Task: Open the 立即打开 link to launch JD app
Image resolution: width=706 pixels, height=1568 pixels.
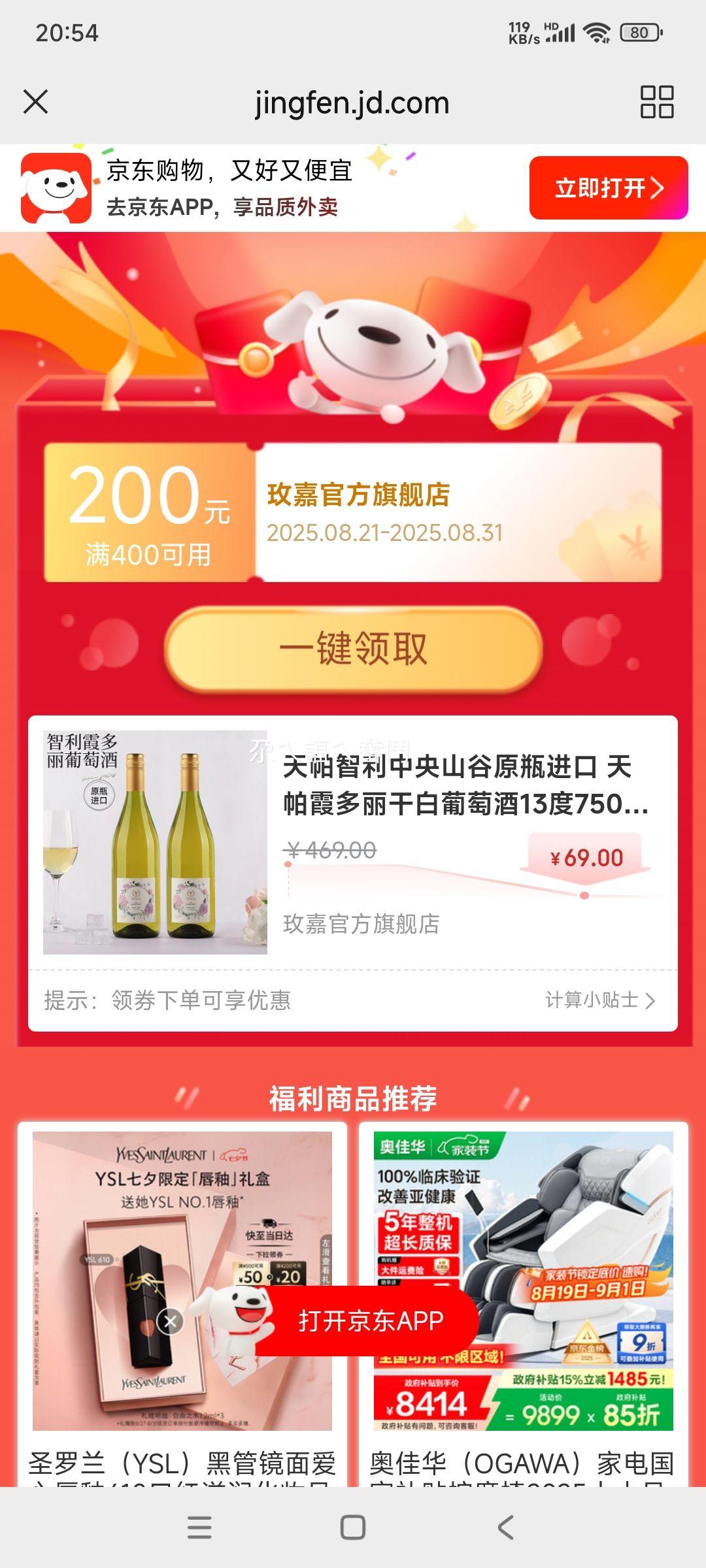Action: tap(607, 188)
